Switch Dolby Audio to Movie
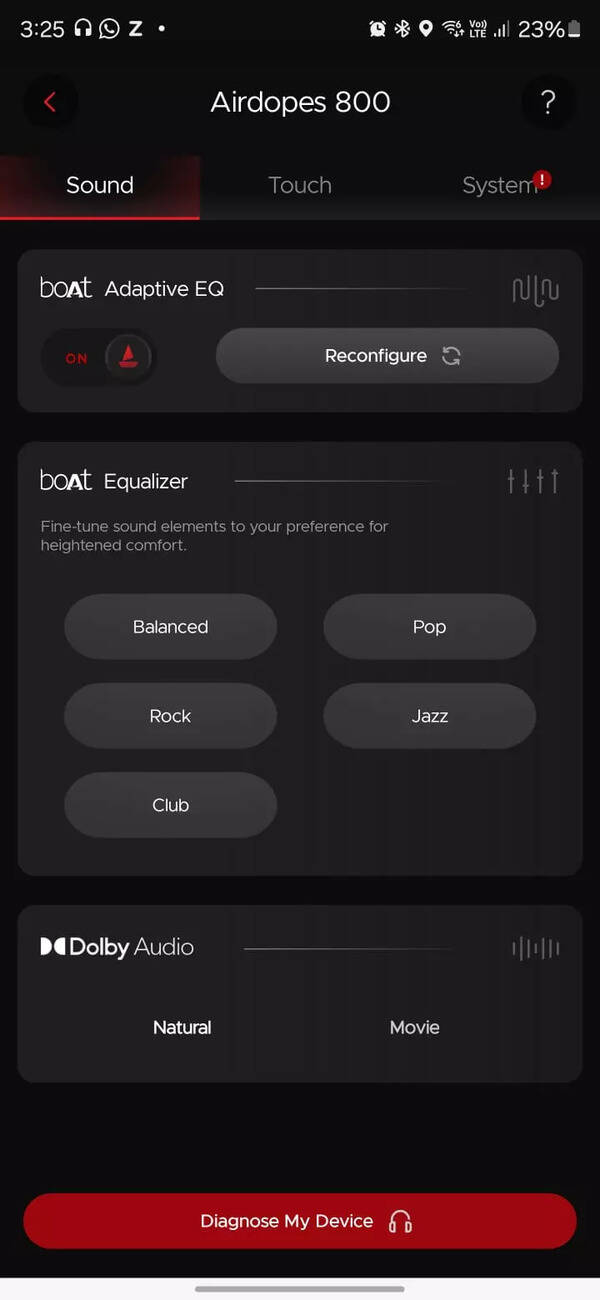The image size is (600, 1300). pyautogui.click(x=414, y=1027)
